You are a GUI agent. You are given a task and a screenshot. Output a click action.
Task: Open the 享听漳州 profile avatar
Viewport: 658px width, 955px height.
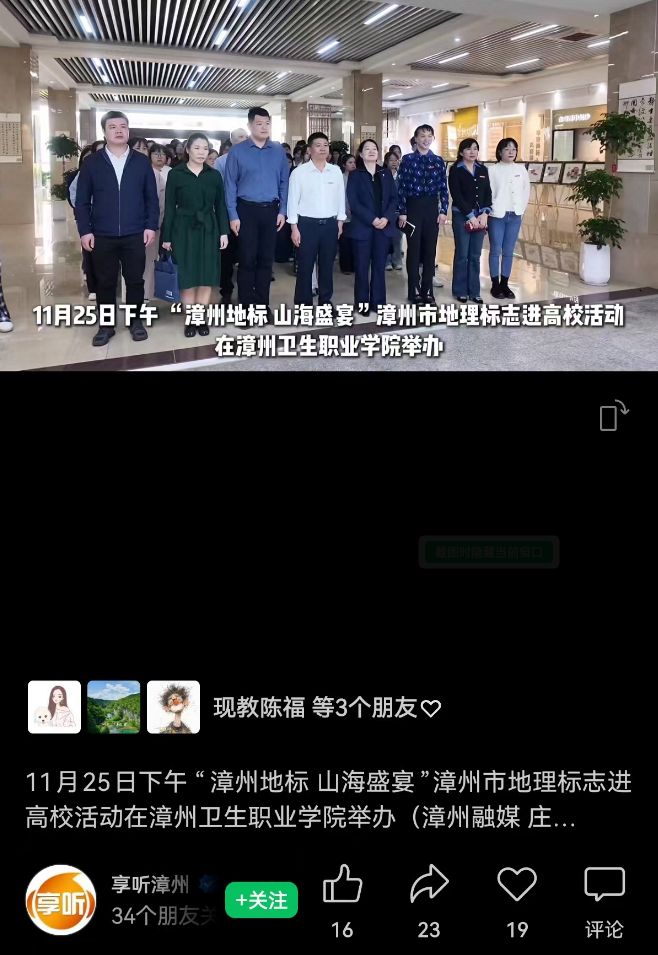point(61,900)
